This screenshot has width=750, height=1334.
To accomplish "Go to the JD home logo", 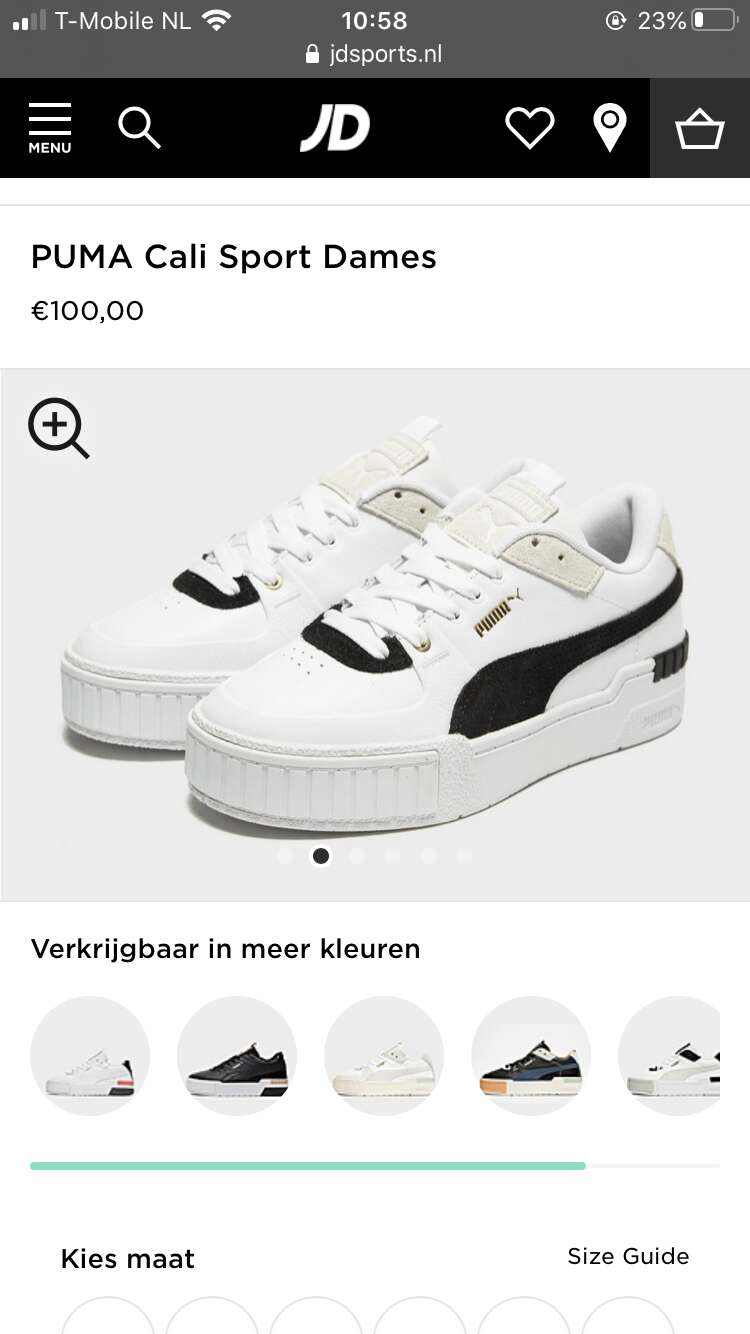I will (x=335, y=129).
